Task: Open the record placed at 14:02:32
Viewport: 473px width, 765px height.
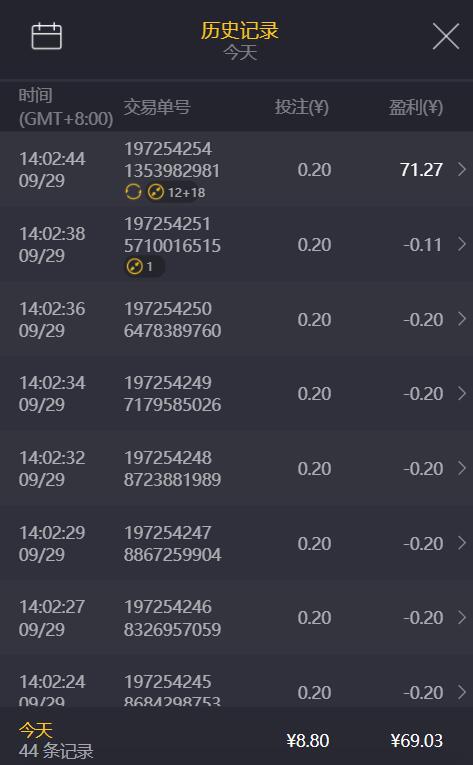Action: coord(236,468)
